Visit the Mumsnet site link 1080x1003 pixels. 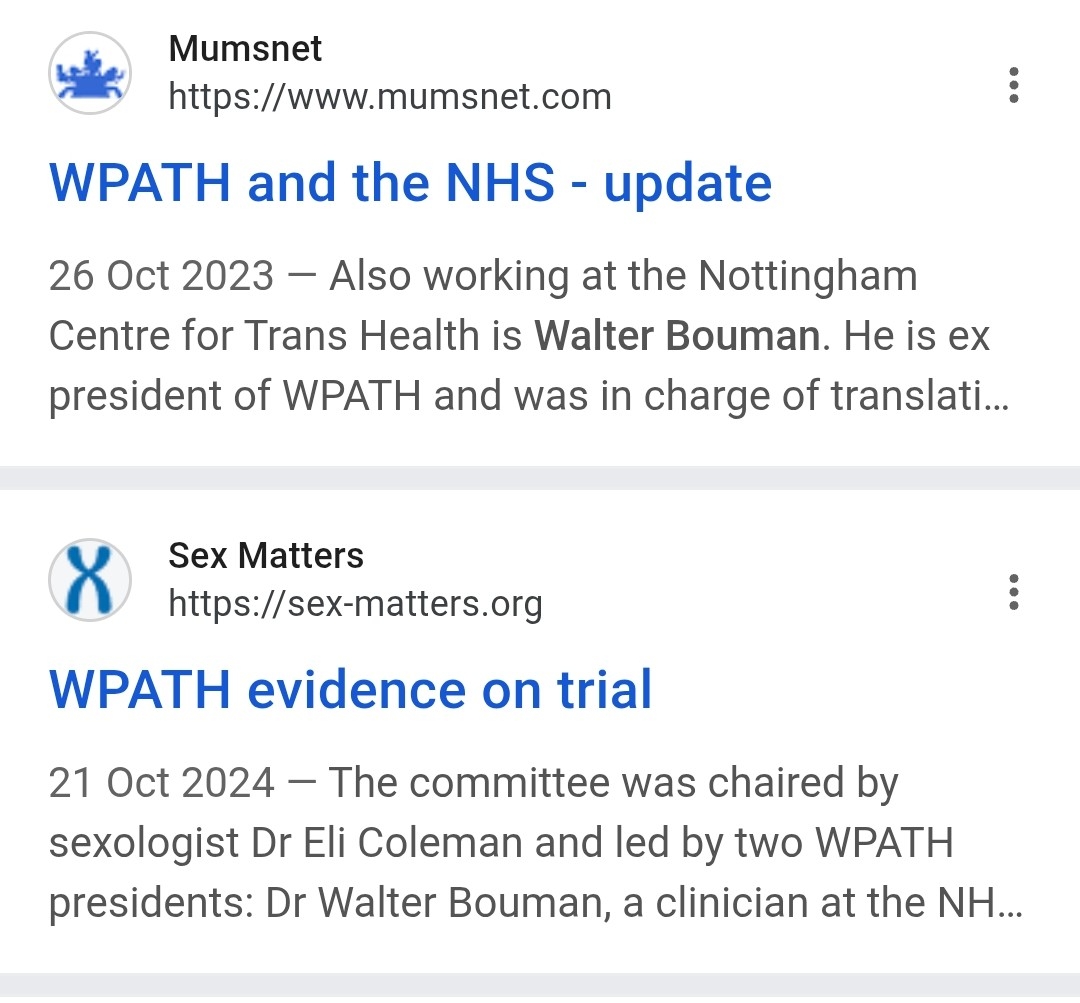click(x=389, y=97)
